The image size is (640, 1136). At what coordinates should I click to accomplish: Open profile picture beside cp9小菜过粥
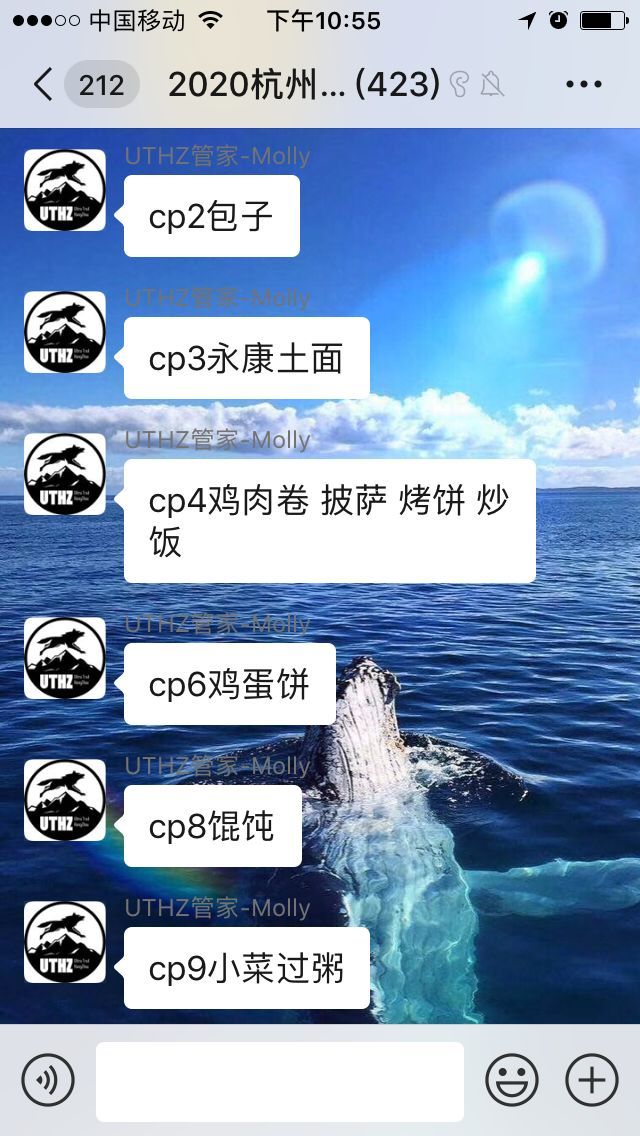65,942
